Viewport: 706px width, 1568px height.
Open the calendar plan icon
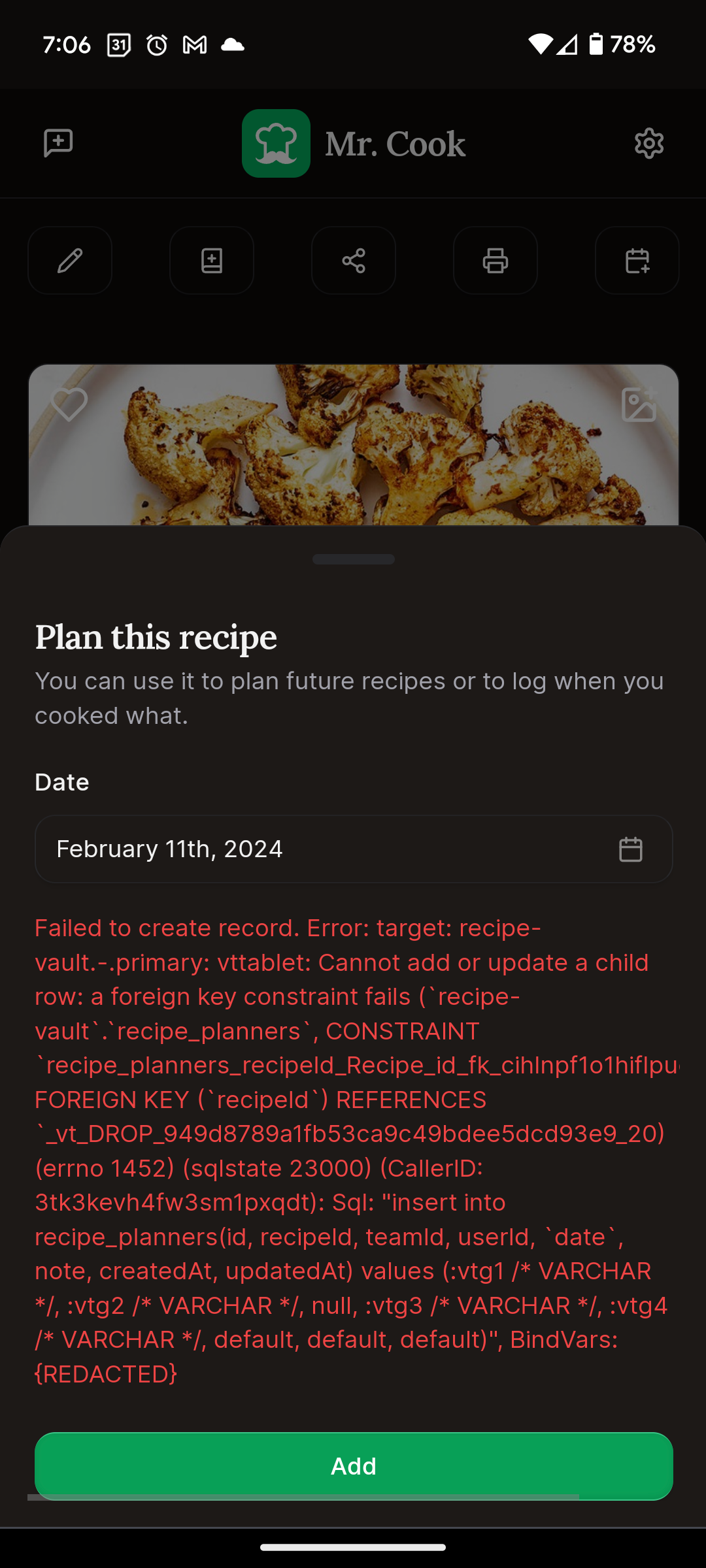[x=637, y=261]
